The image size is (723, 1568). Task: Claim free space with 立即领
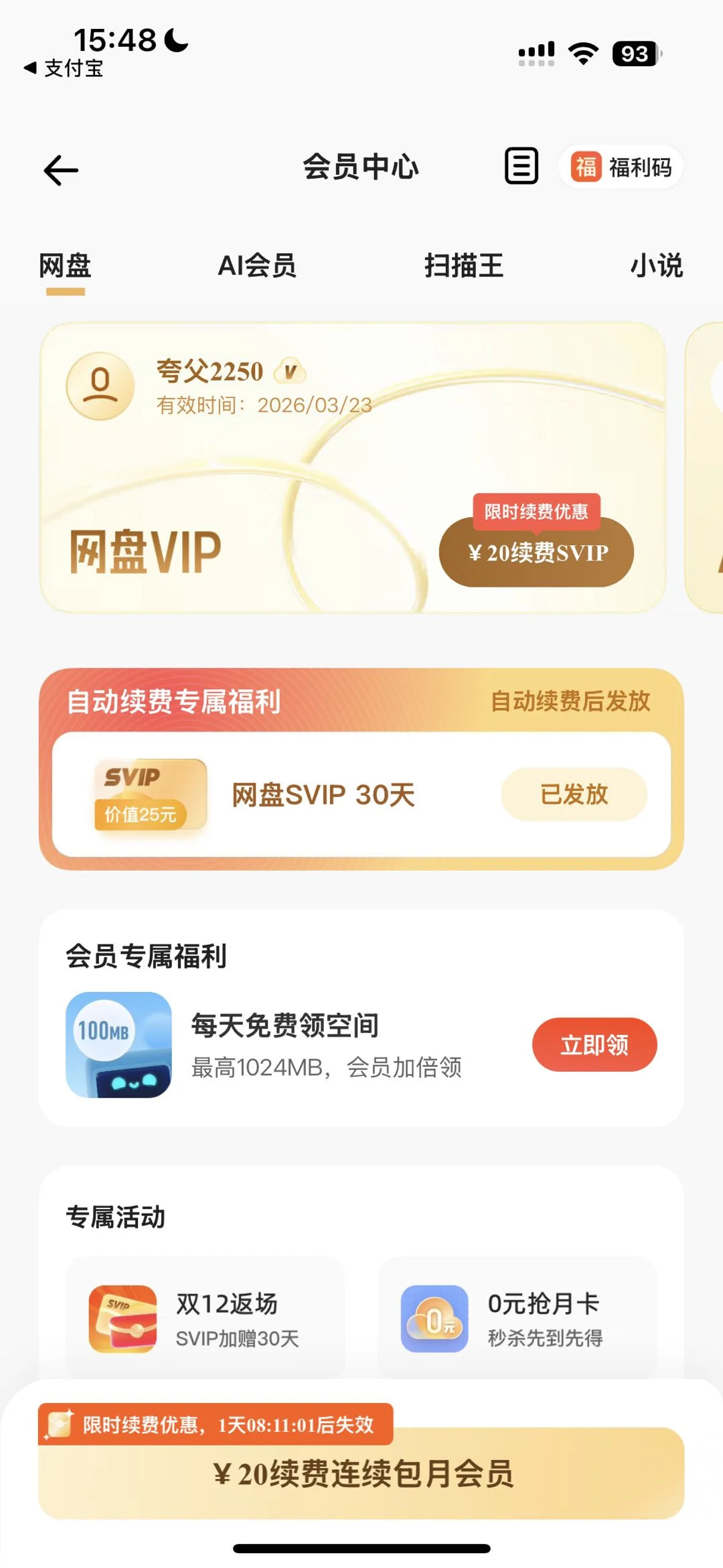click(x=594, y=1045)
